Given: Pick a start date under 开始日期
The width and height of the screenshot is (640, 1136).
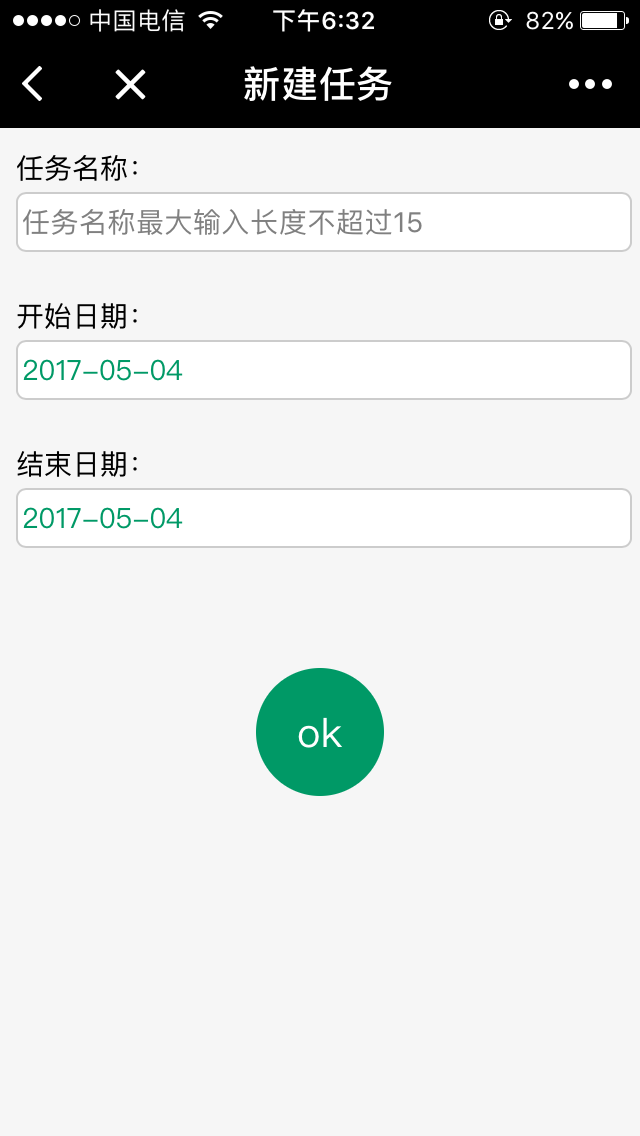Looking at the screenshot, I should (x=324, y=370).
